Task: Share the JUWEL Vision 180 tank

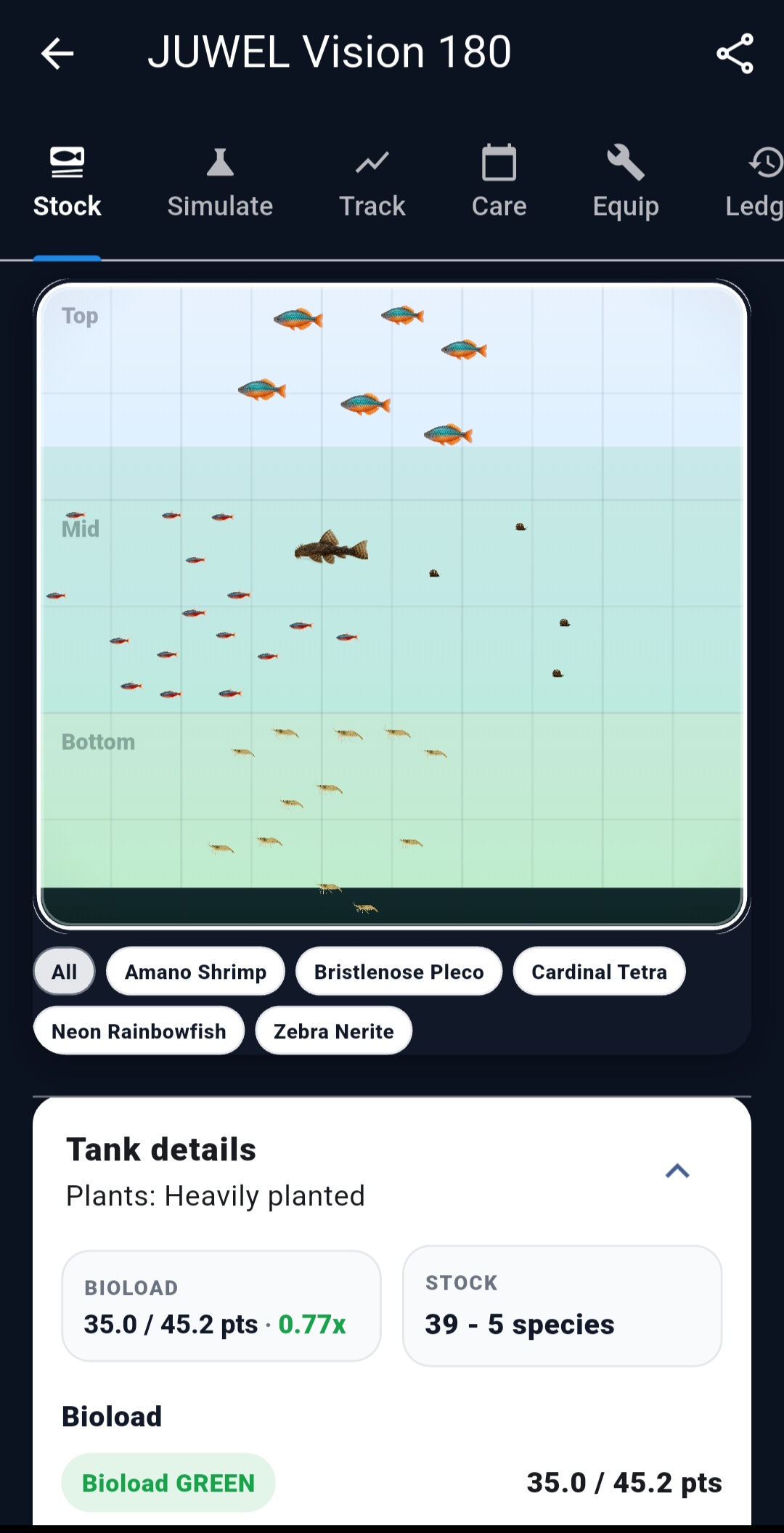Action: point(734,53)
